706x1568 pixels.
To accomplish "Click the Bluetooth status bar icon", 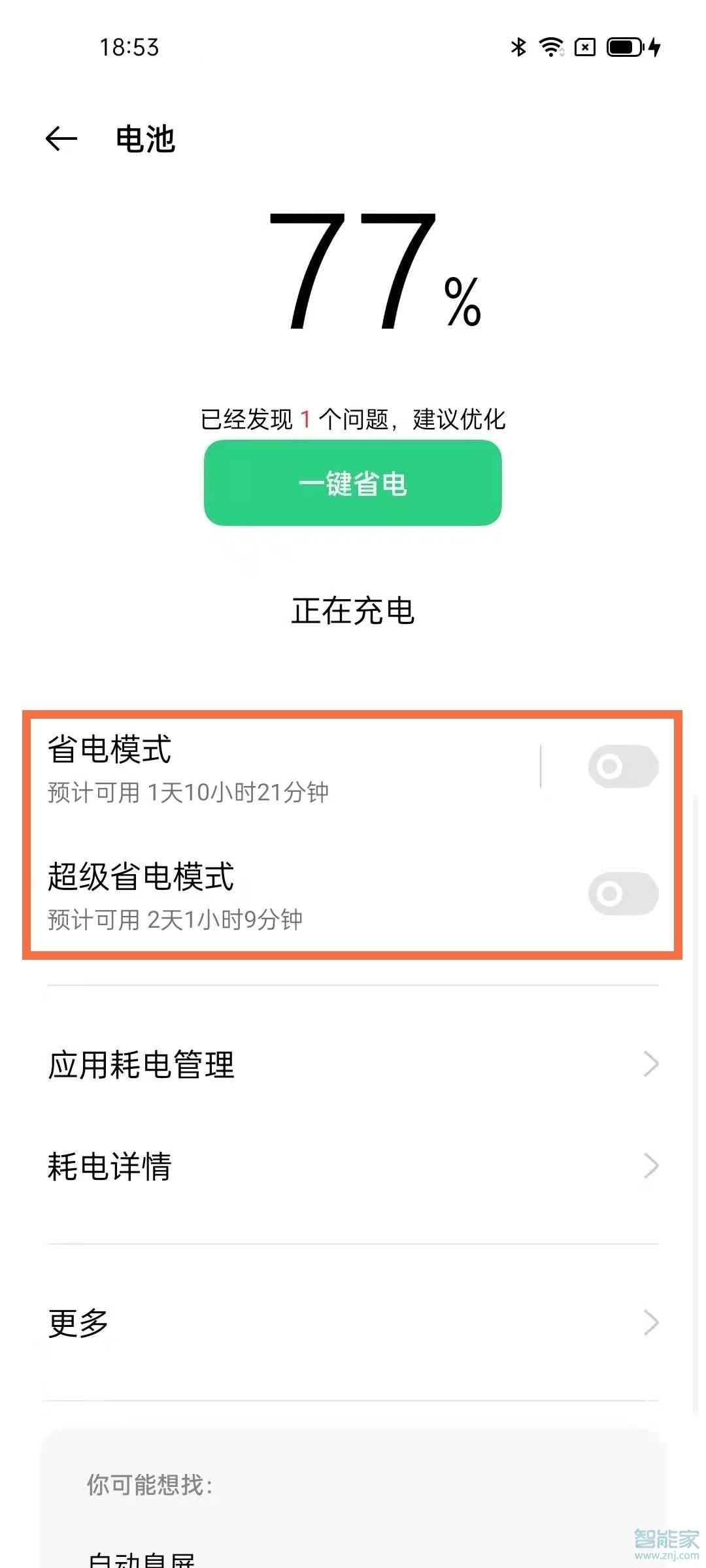I will tap(518, 47).
